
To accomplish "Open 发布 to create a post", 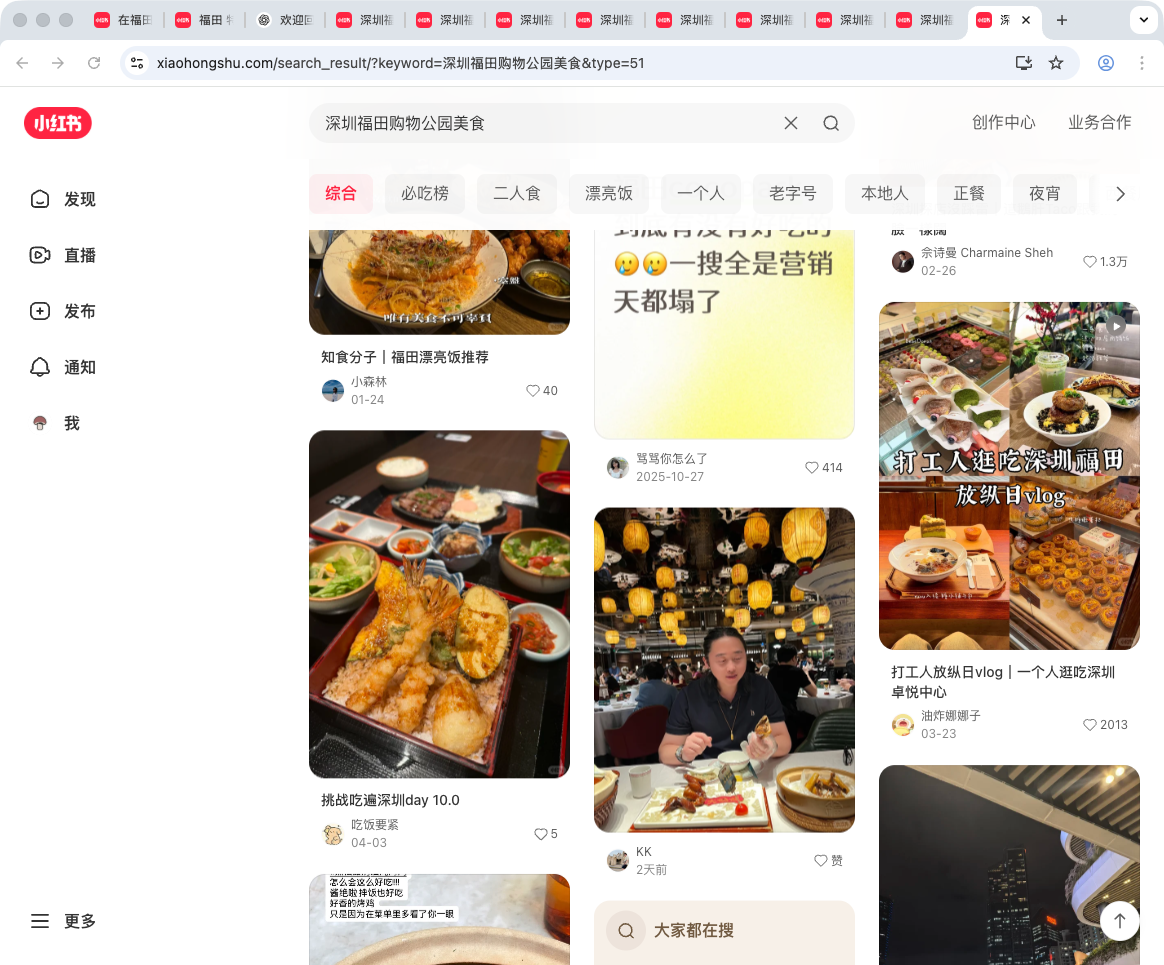I will (x=63, y=311).
